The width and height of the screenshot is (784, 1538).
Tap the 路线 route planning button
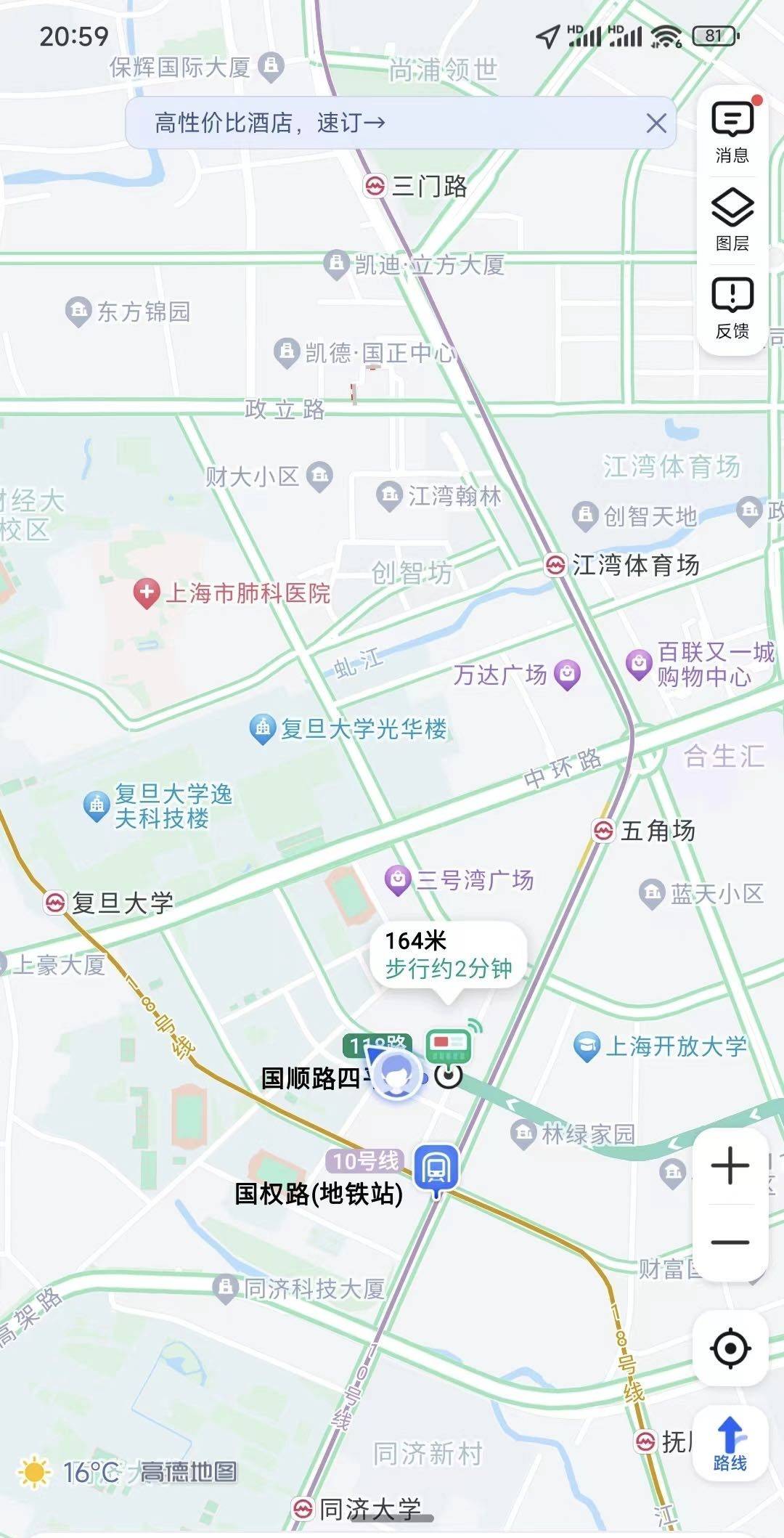(729, 1427)
